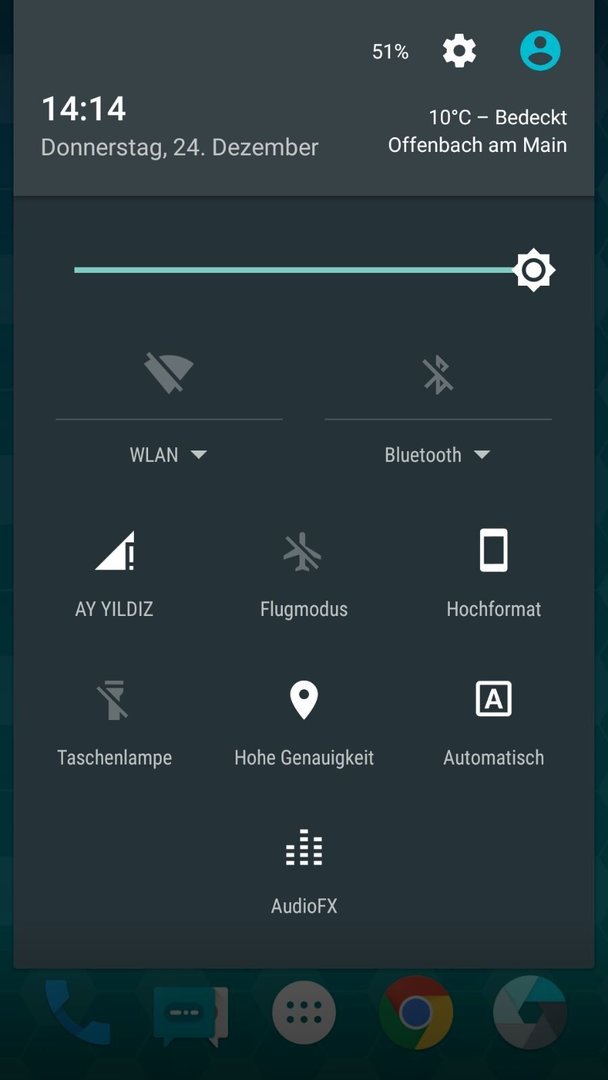The width and height of the screenshot is (608, 1080).
Task: Tap the brightness slider thumb
Action: pos(534,270)
